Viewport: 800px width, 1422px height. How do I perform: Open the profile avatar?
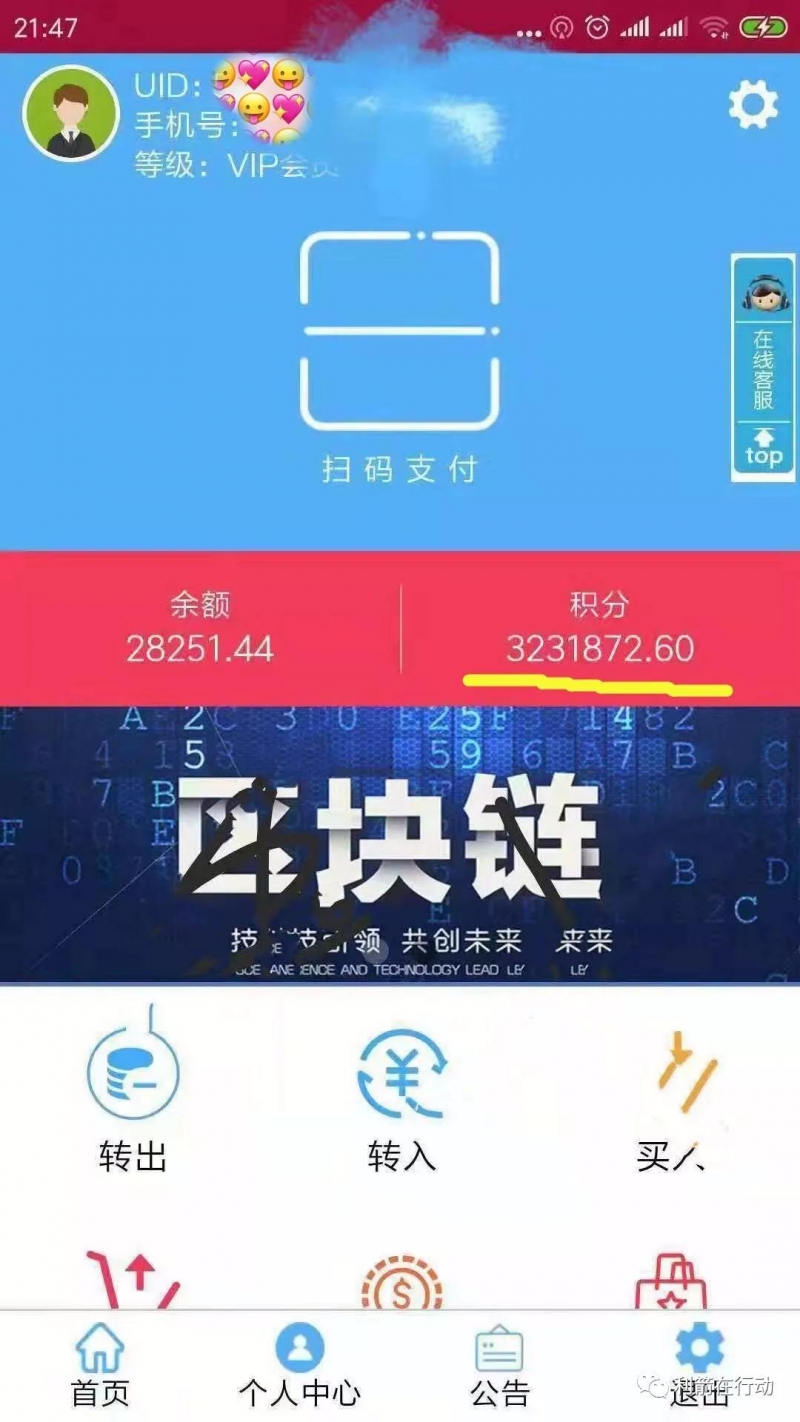[x=71, y=114]
